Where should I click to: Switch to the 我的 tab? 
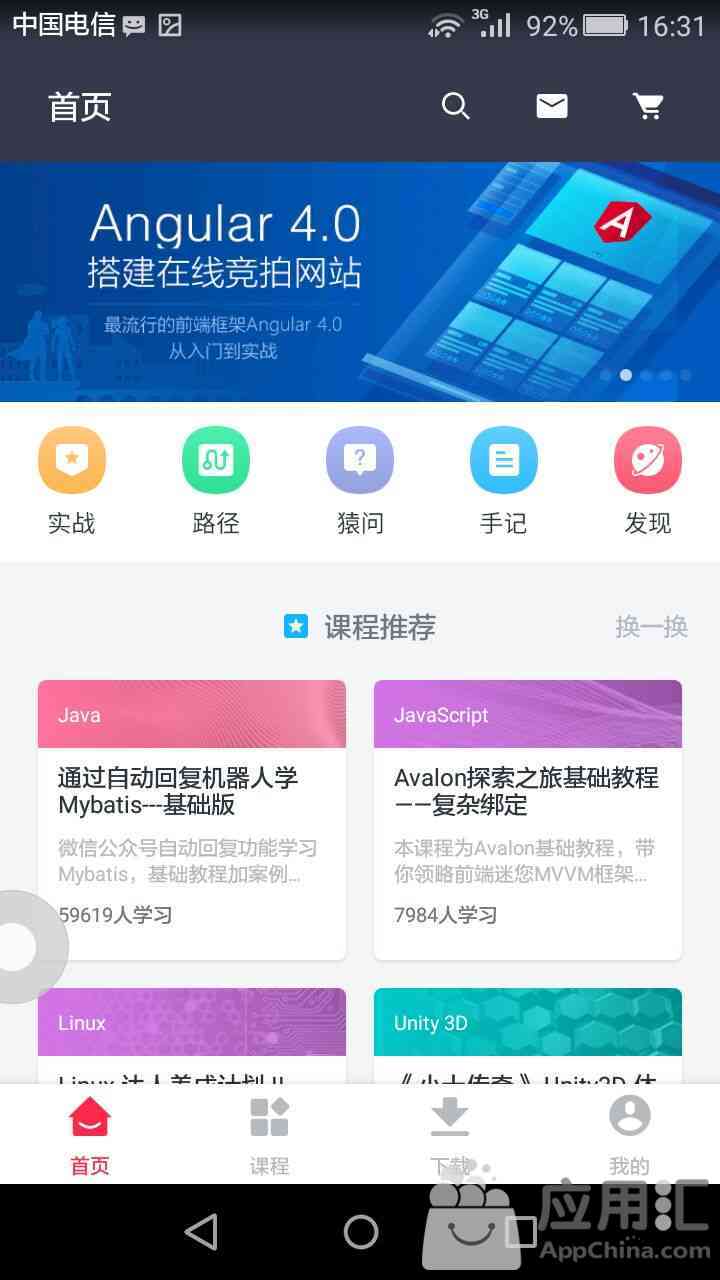pyautogui.click(x=630, y=1135)
